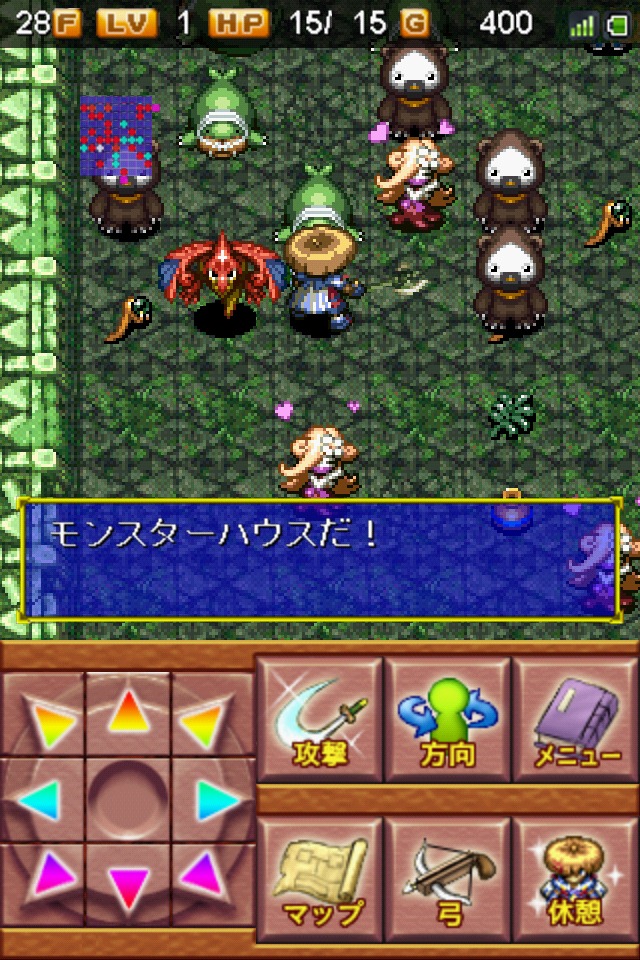
Task: Move diagonally with the down-left arrow
Action: tap(42, 882)
